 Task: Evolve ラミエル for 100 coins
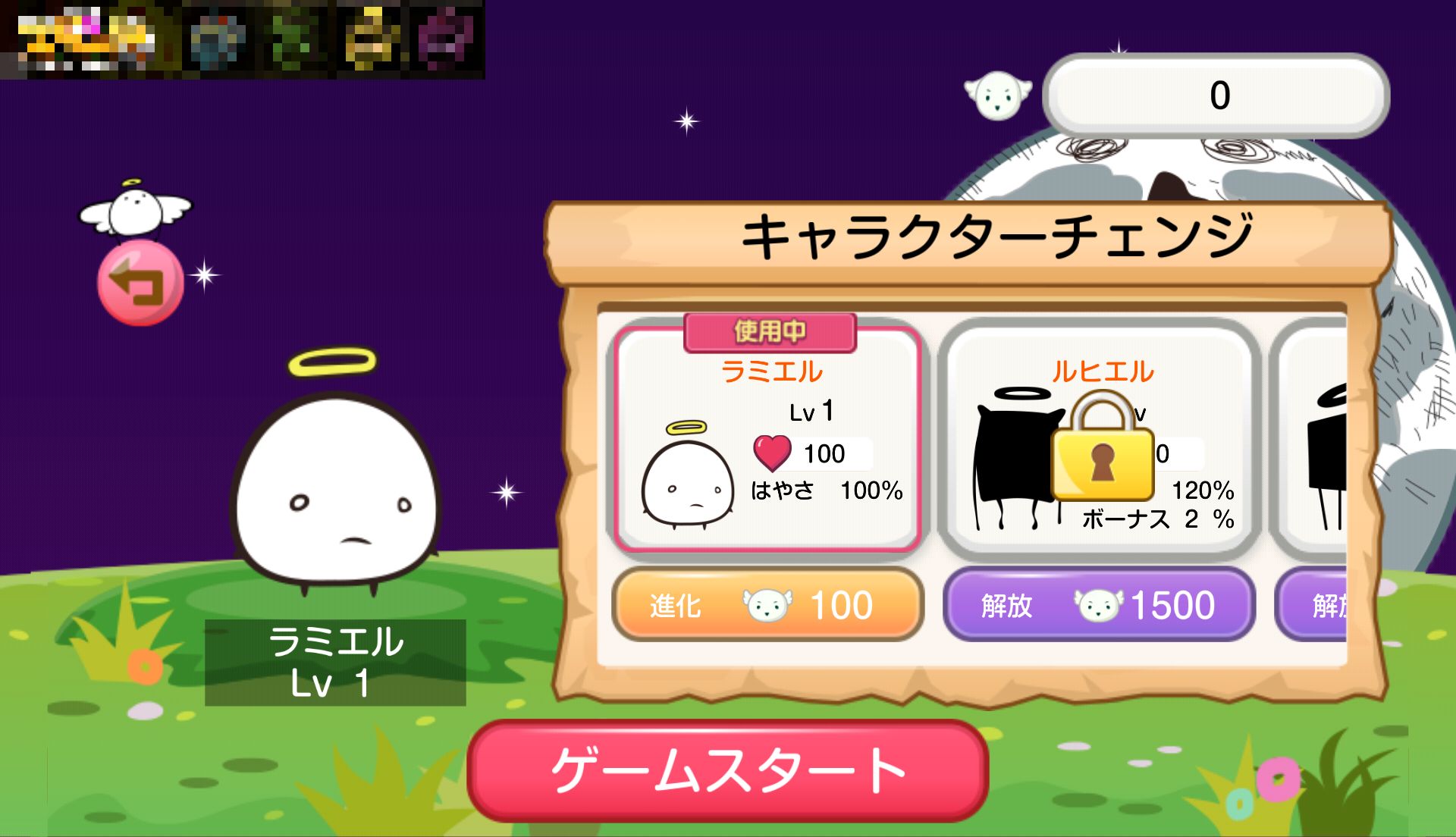click(x=767, y=605)
